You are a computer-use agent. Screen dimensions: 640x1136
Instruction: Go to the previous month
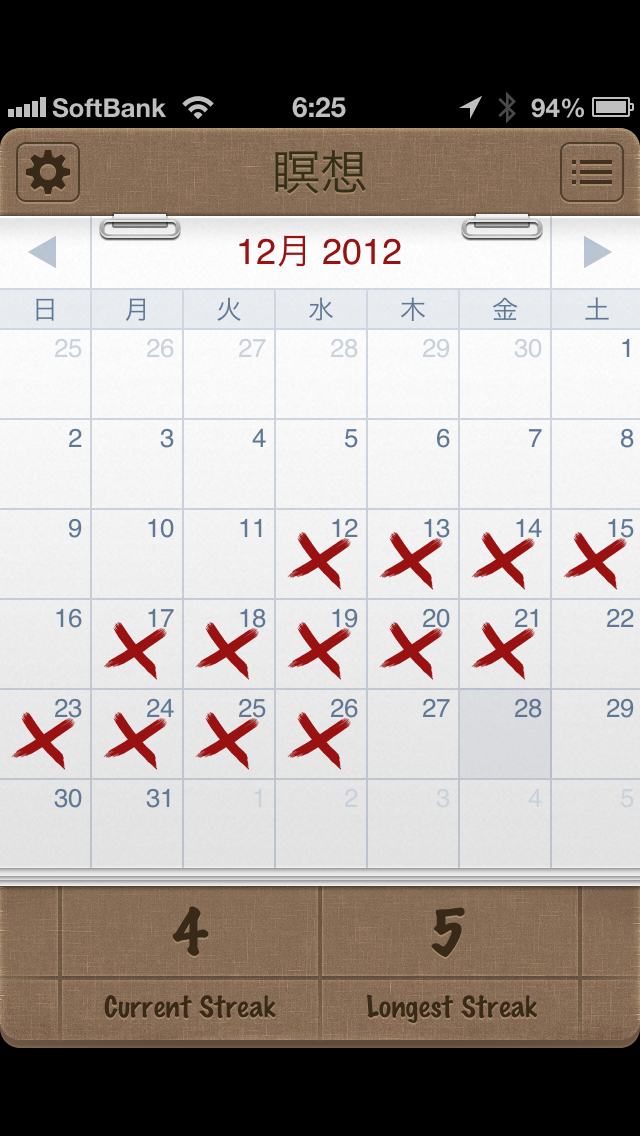click(43, 252)
